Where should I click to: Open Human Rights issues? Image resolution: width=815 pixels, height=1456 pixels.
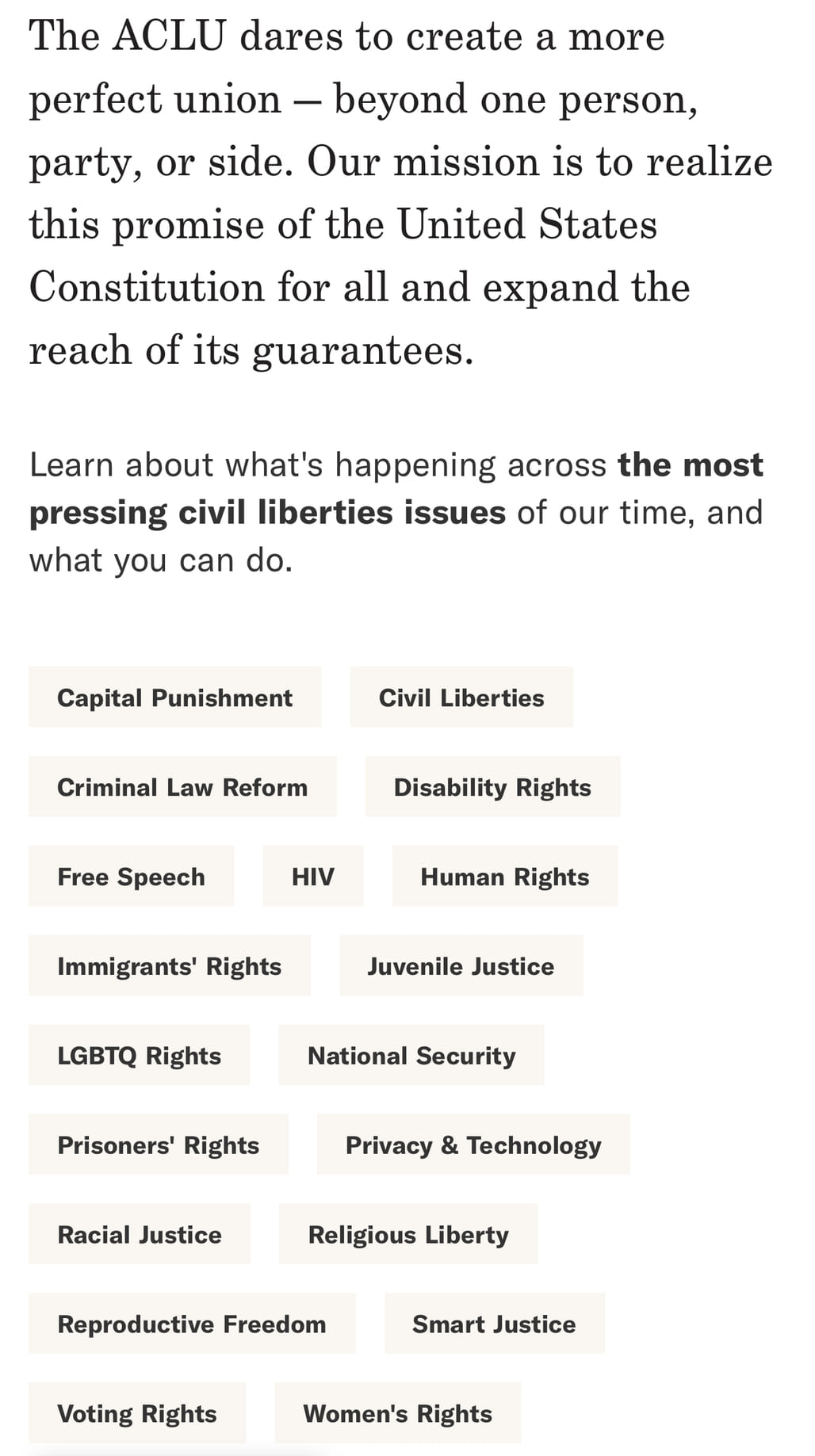[505, 877]
